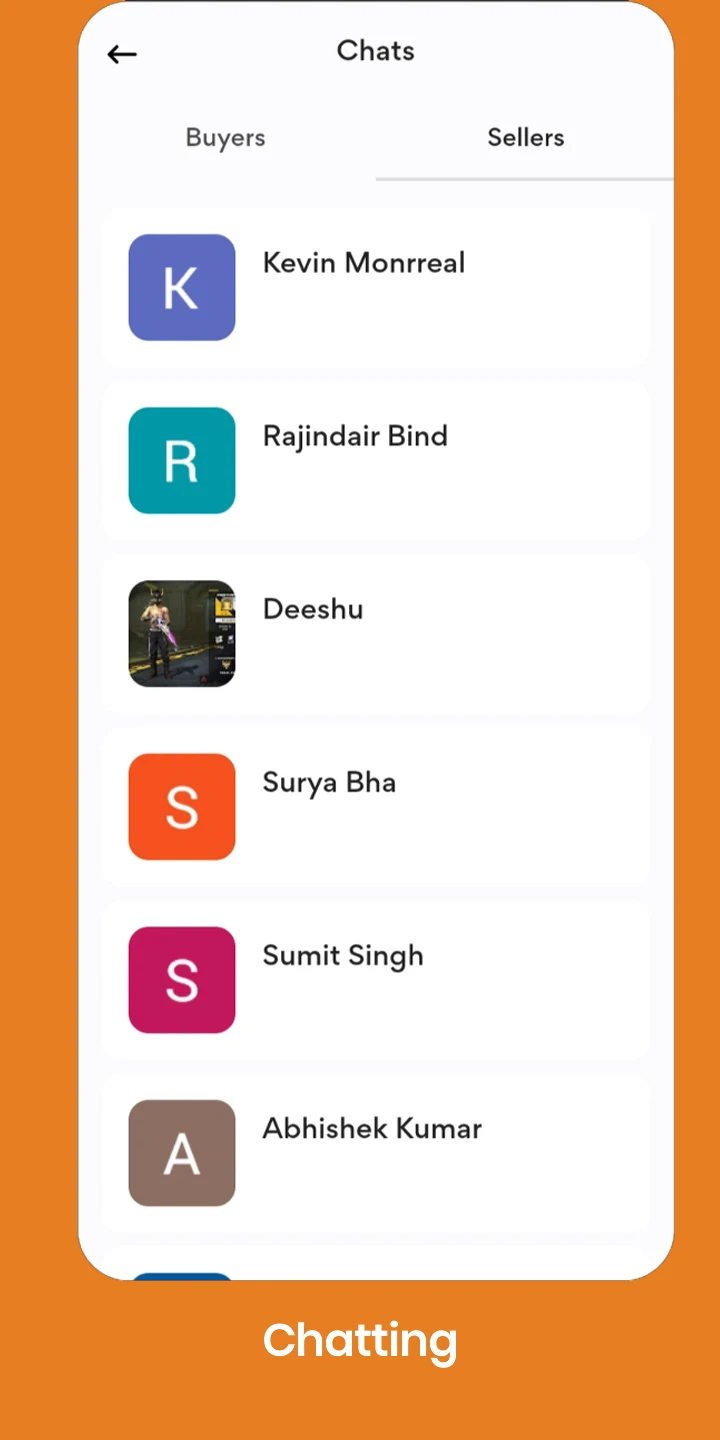Click Kevin Monrreal's purple avatar icon
Screen dimensions: 720x1440
tap(181, 287)
